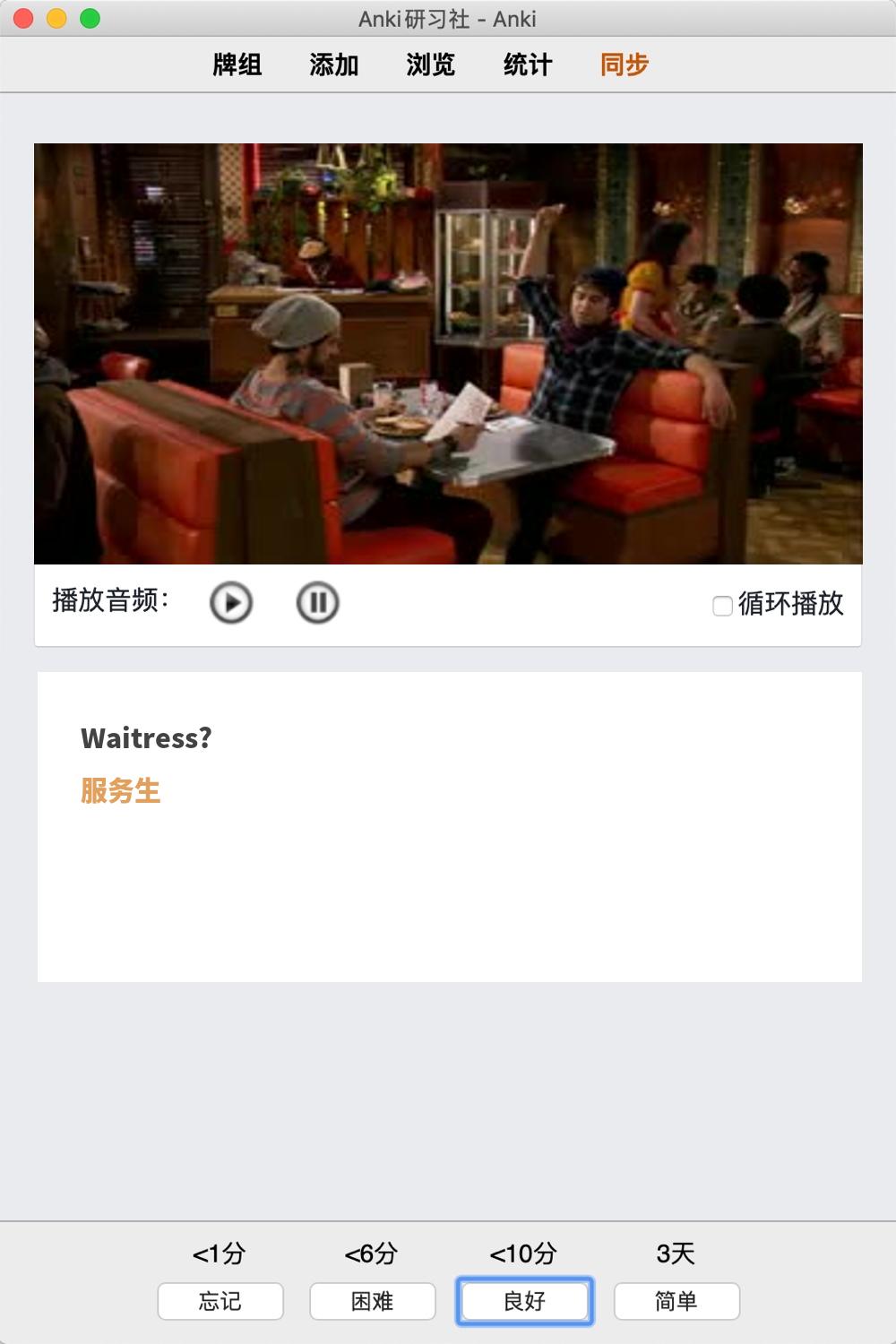Viewport: 896px width, 1344px height.
Task: Start 同步 sync
Action: pyautogui.click(x=625, y=65)
